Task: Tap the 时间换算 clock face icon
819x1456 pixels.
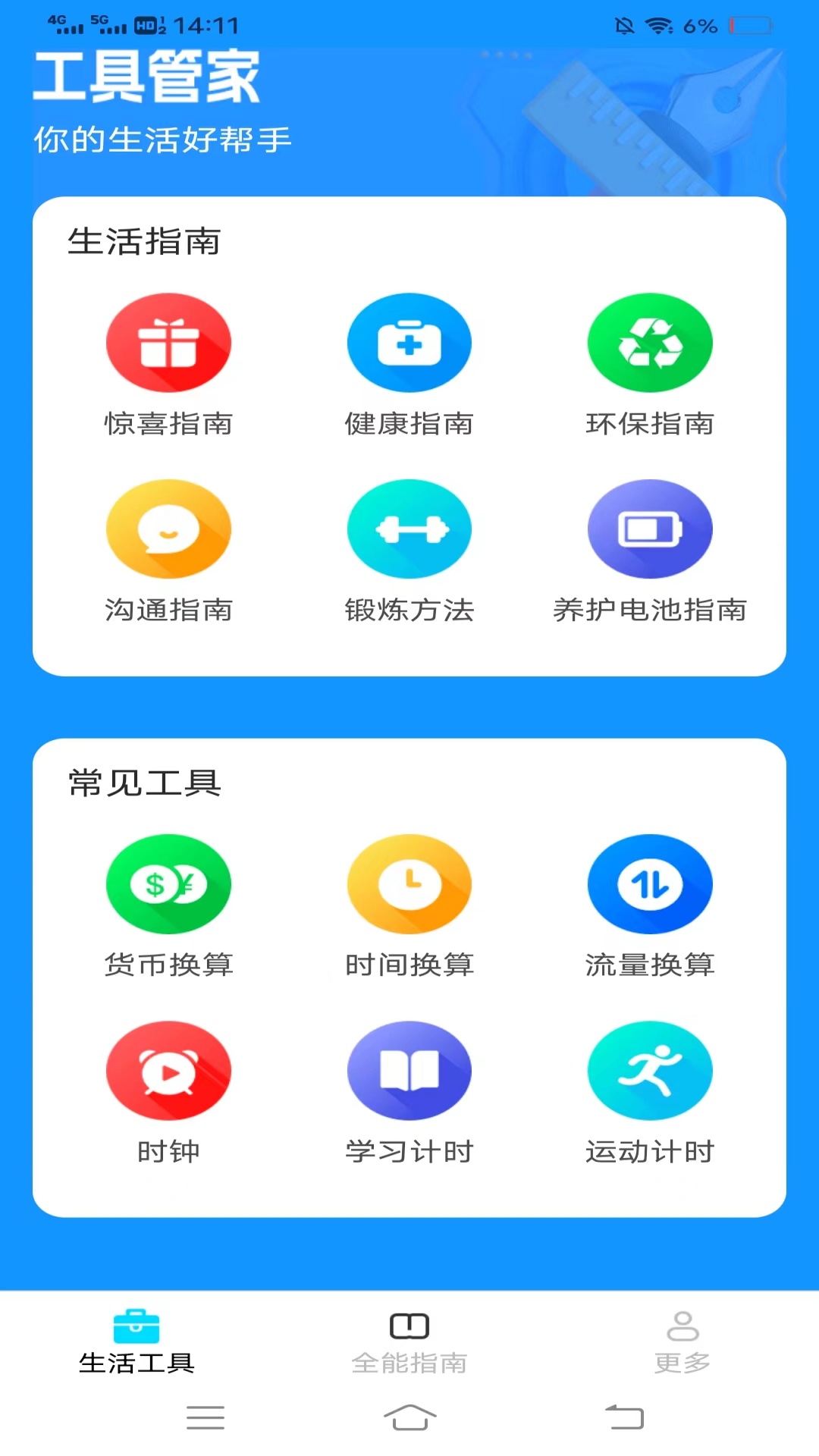Action: coord(409,883)
